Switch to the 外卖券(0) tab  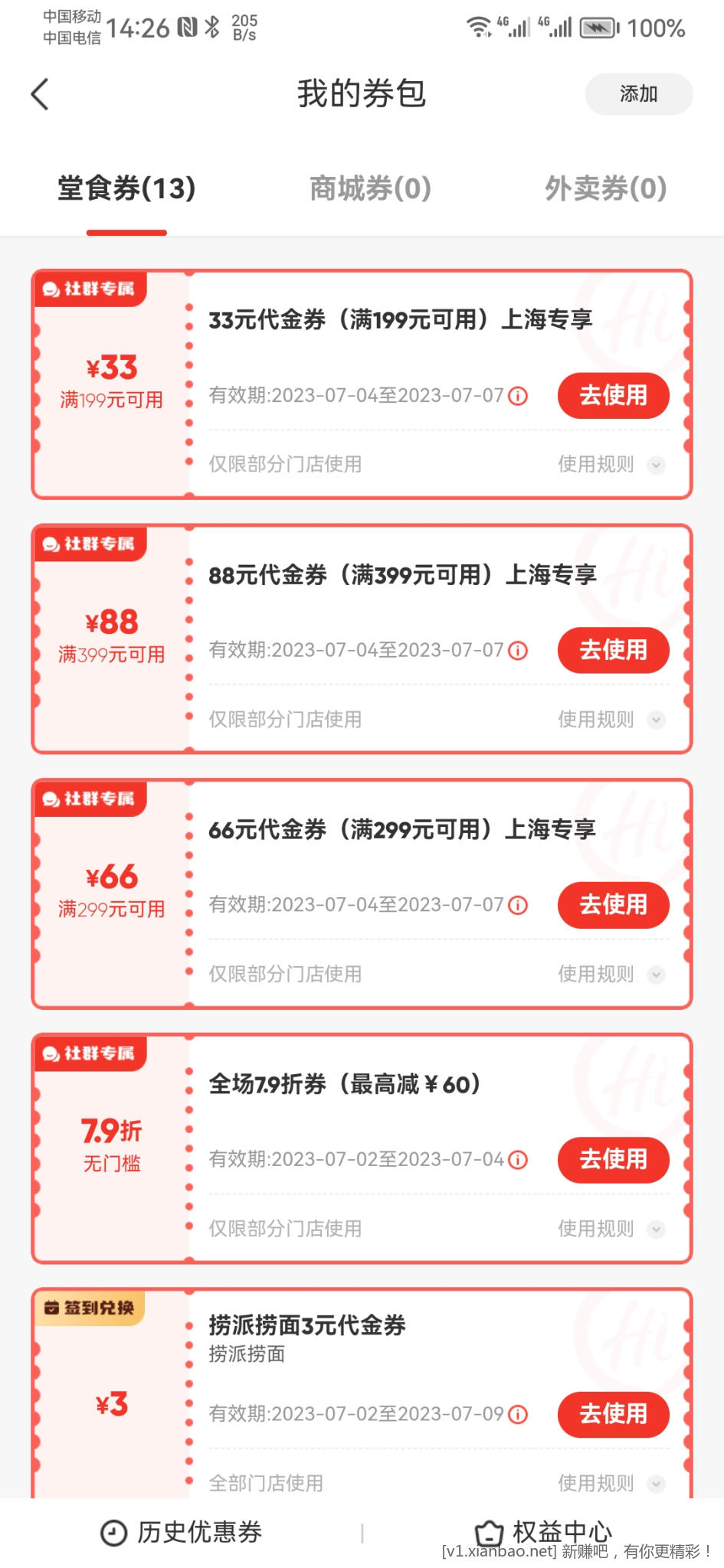605,188
